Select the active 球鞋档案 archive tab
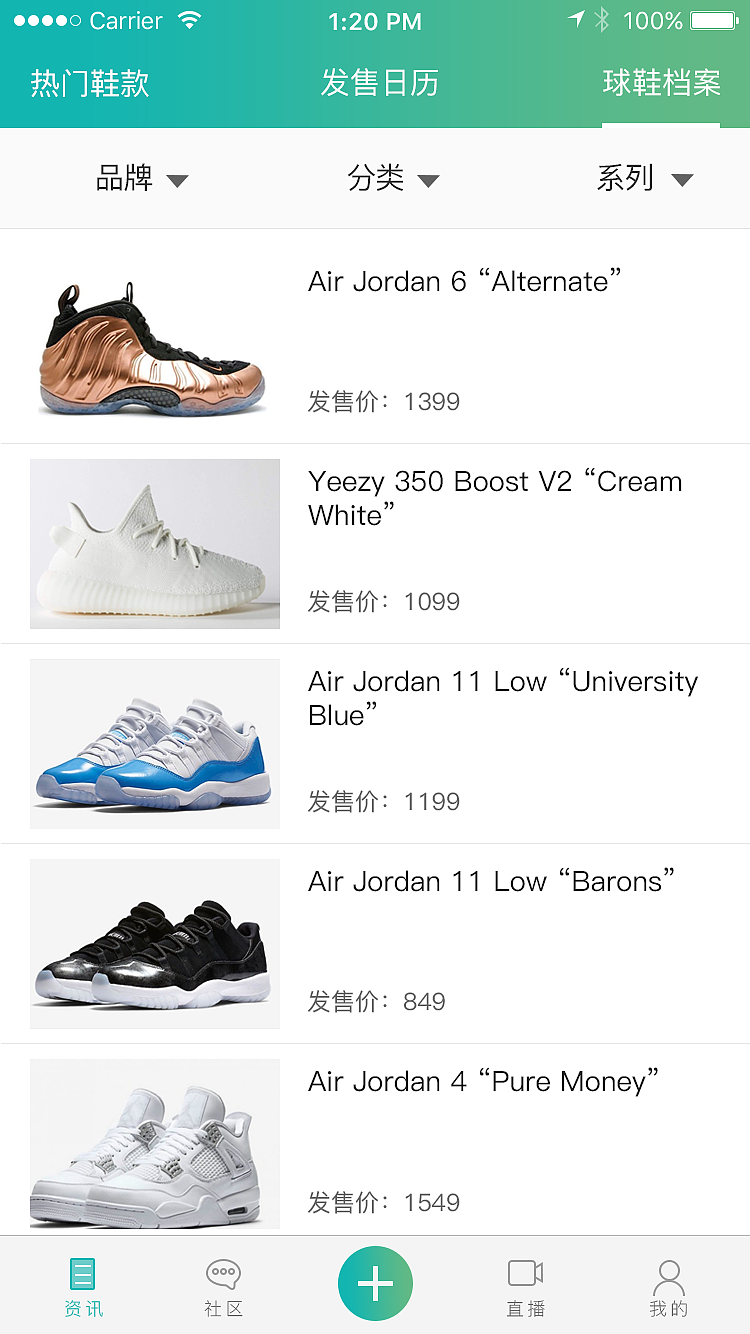Screen dimensions: 750x1334 [662, 85]
